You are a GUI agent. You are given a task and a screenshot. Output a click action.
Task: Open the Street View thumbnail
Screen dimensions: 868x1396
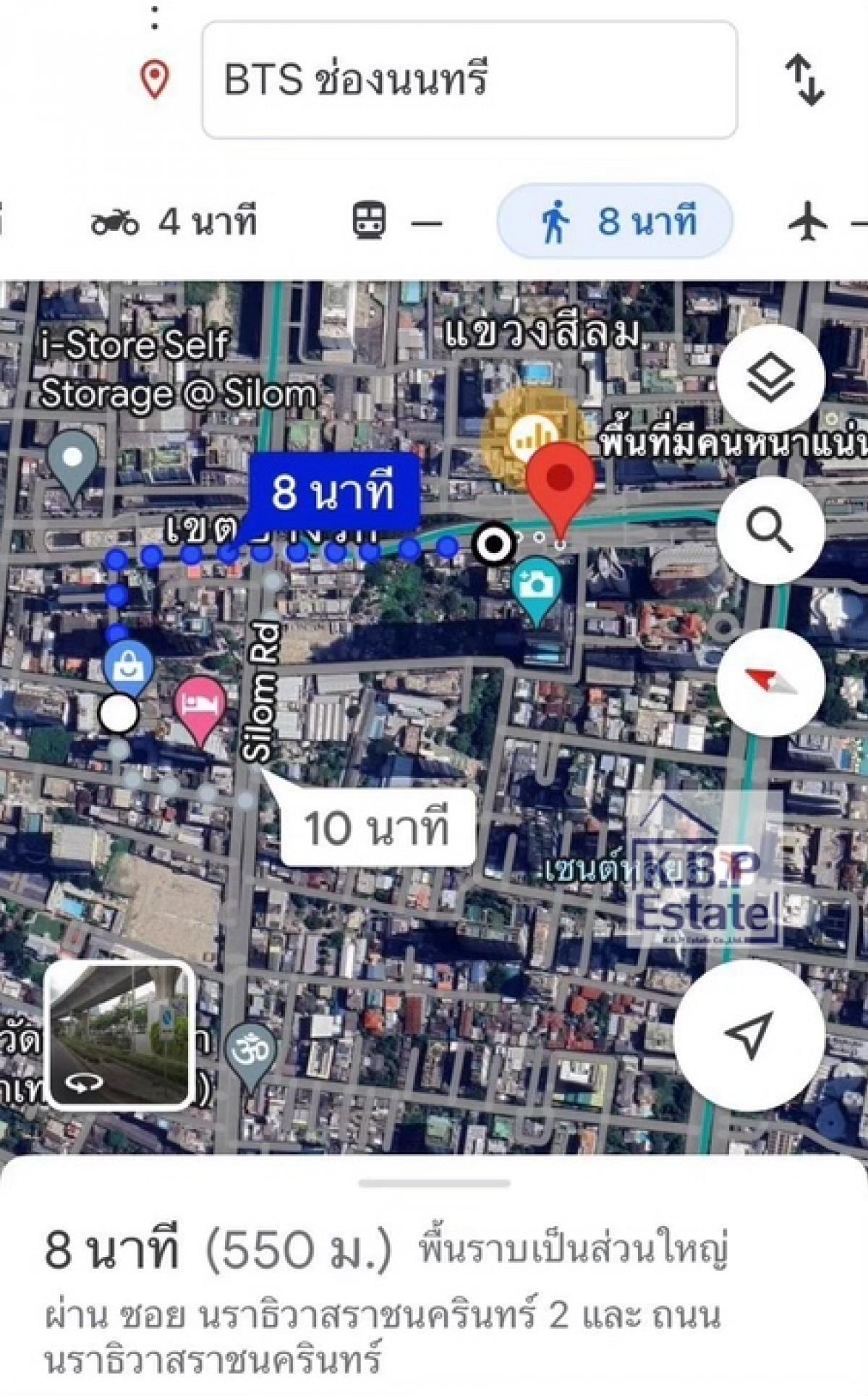click(119, 1036)
